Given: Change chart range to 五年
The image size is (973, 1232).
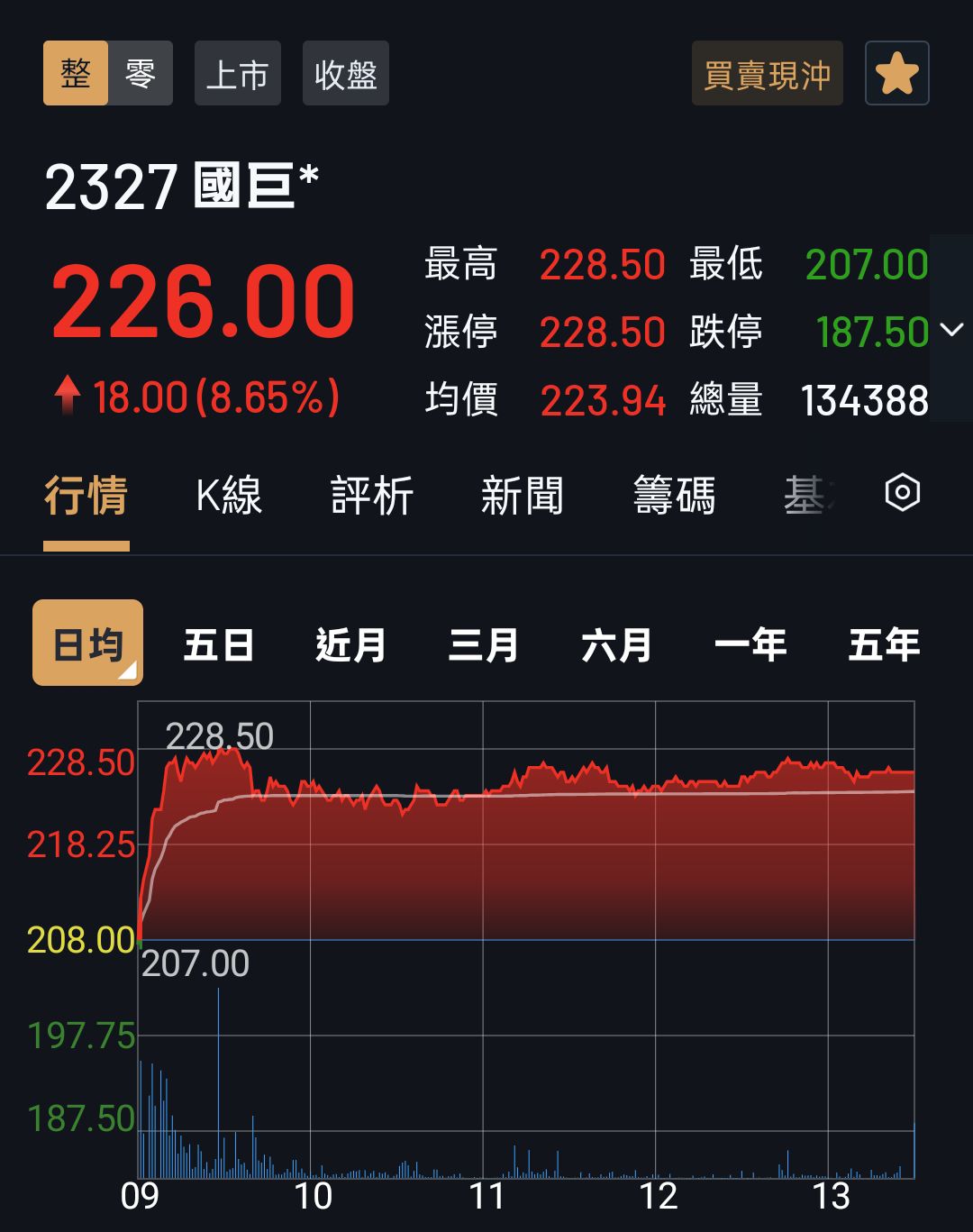Looking at the screenshot, I should [883, 645].
